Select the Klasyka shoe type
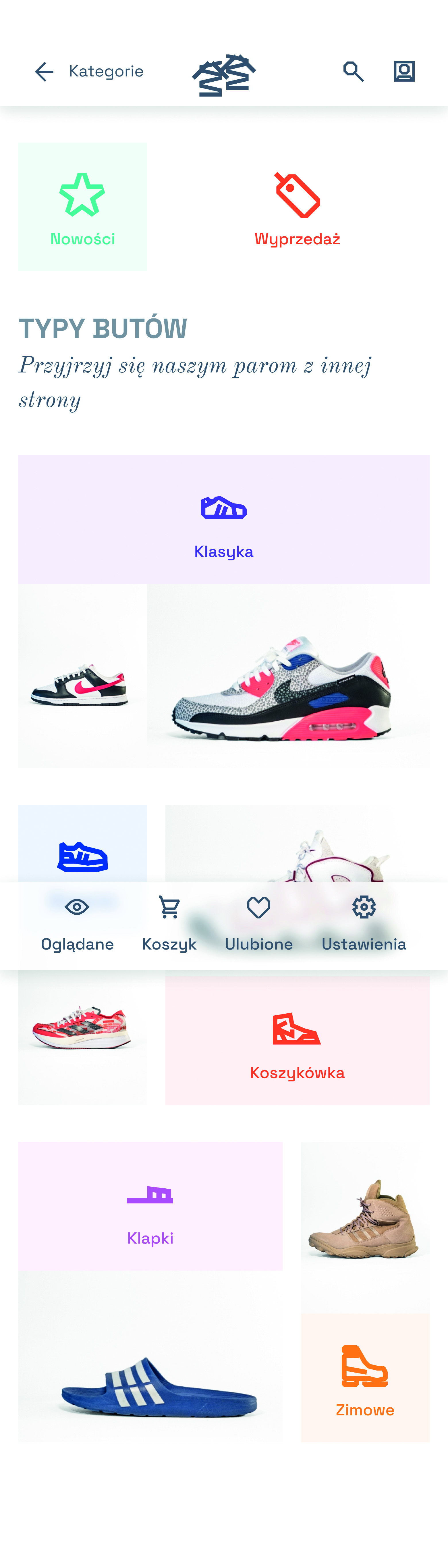 coord(224,520)
